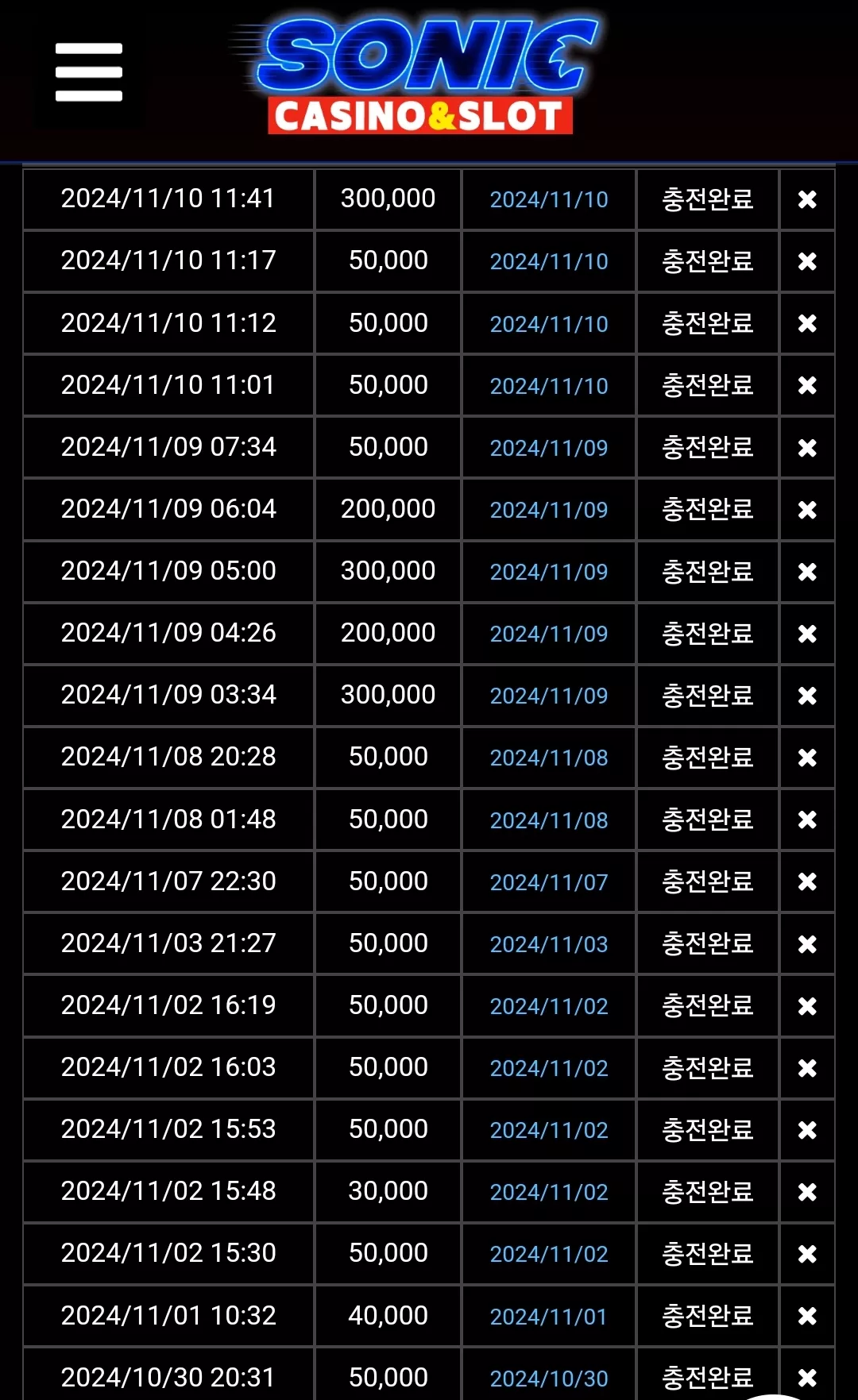Delete the 2024/11/10 11:41 charge record

click(807, 199)
